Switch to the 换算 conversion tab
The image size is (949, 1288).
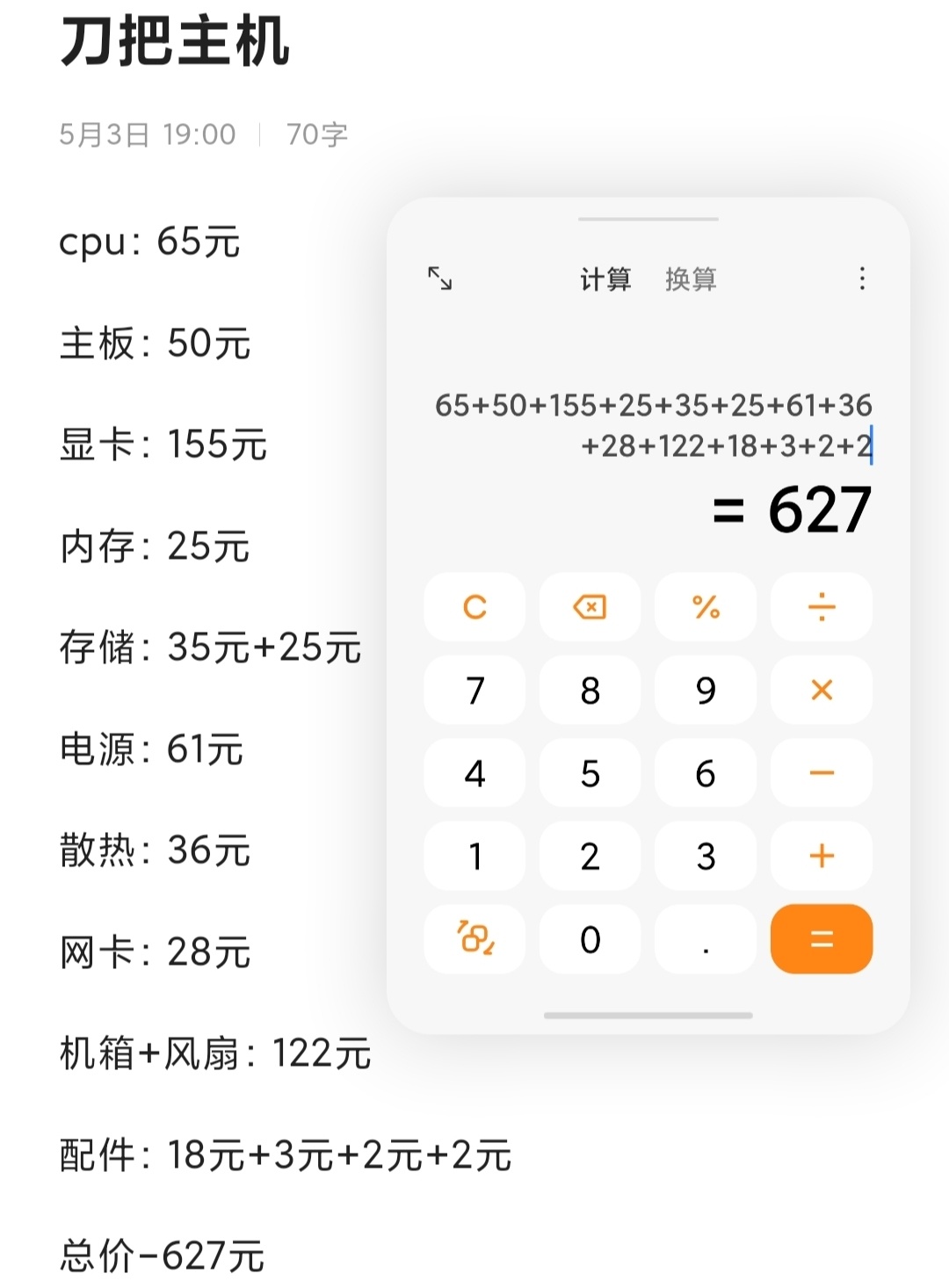click(x=691, y=279)
